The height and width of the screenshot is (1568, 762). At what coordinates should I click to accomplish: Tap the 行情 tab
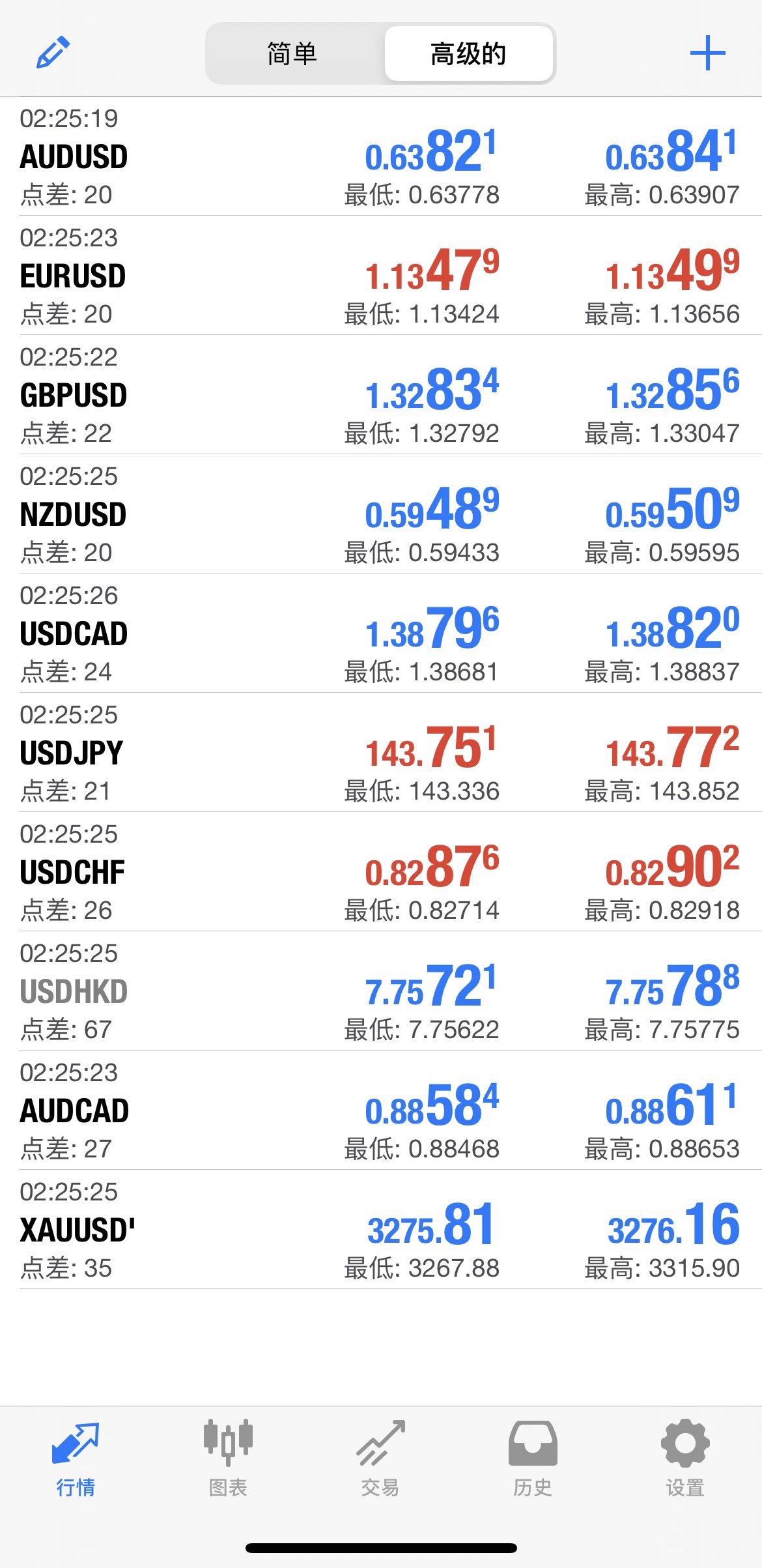76,1459
